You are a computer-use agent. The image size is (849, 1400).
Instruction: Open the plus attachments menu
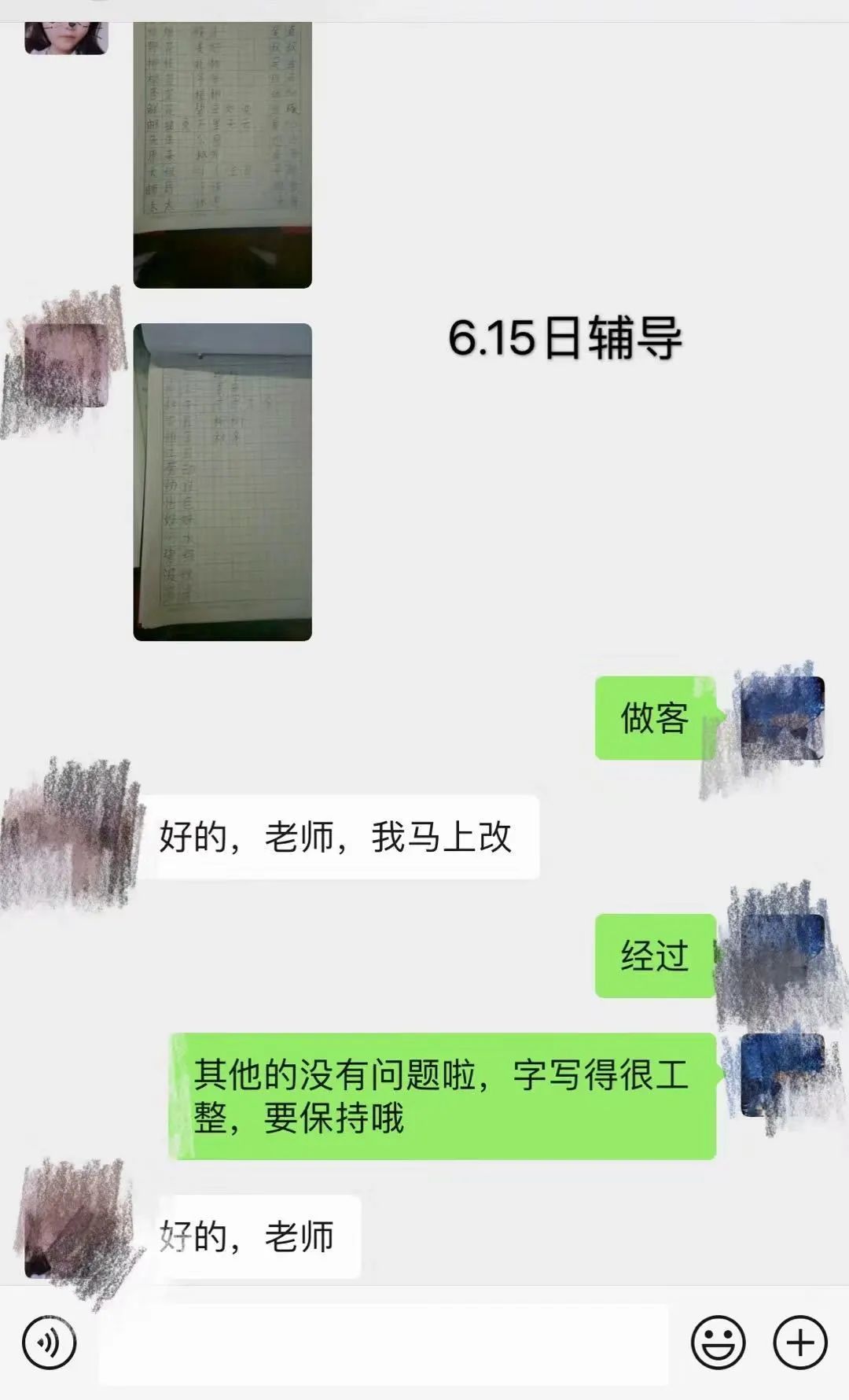[800, 1342]
